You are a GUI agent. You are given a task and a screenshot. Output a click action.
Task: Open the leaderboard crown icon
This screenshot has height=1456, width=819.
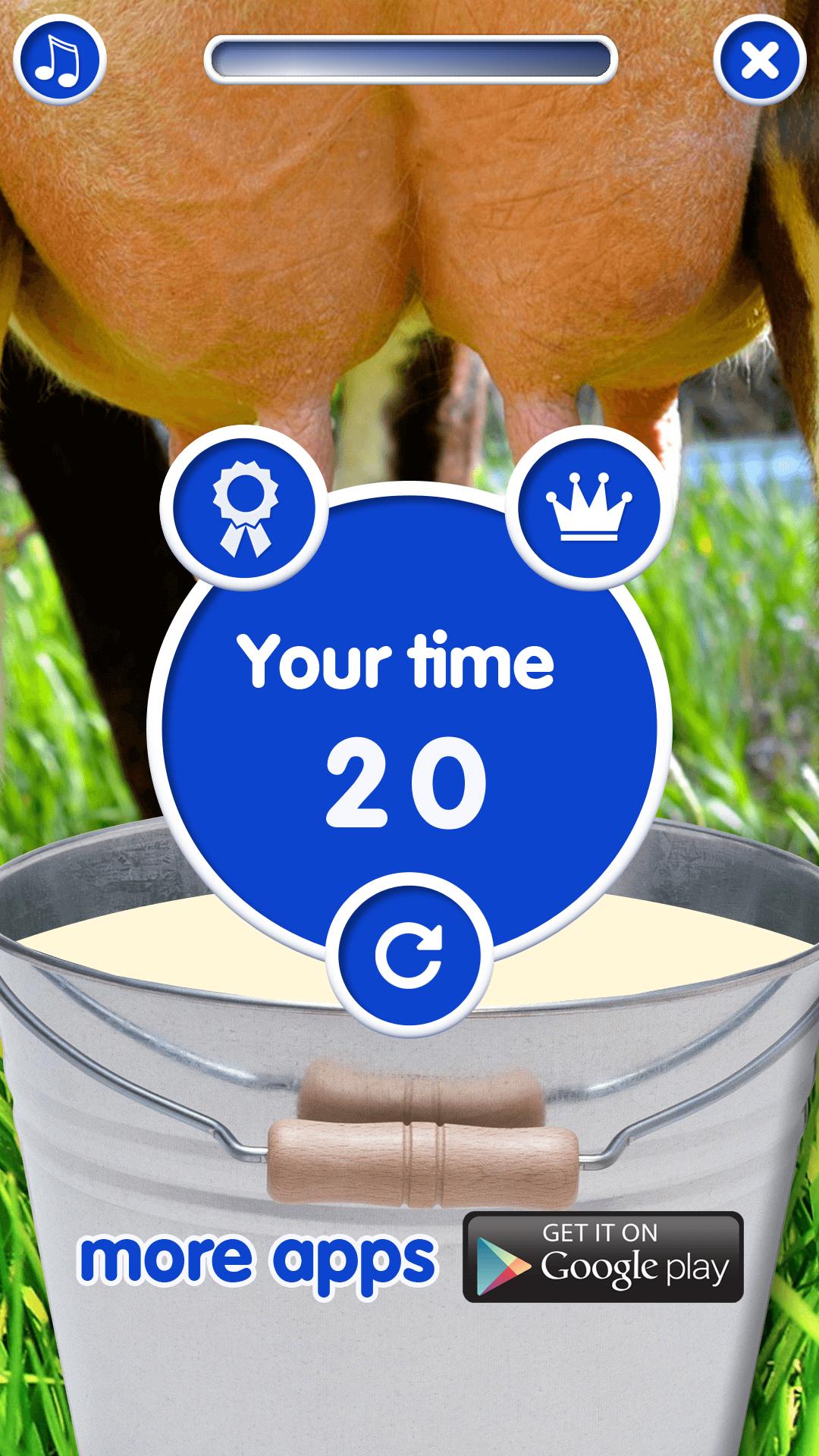tap(589, 507)
